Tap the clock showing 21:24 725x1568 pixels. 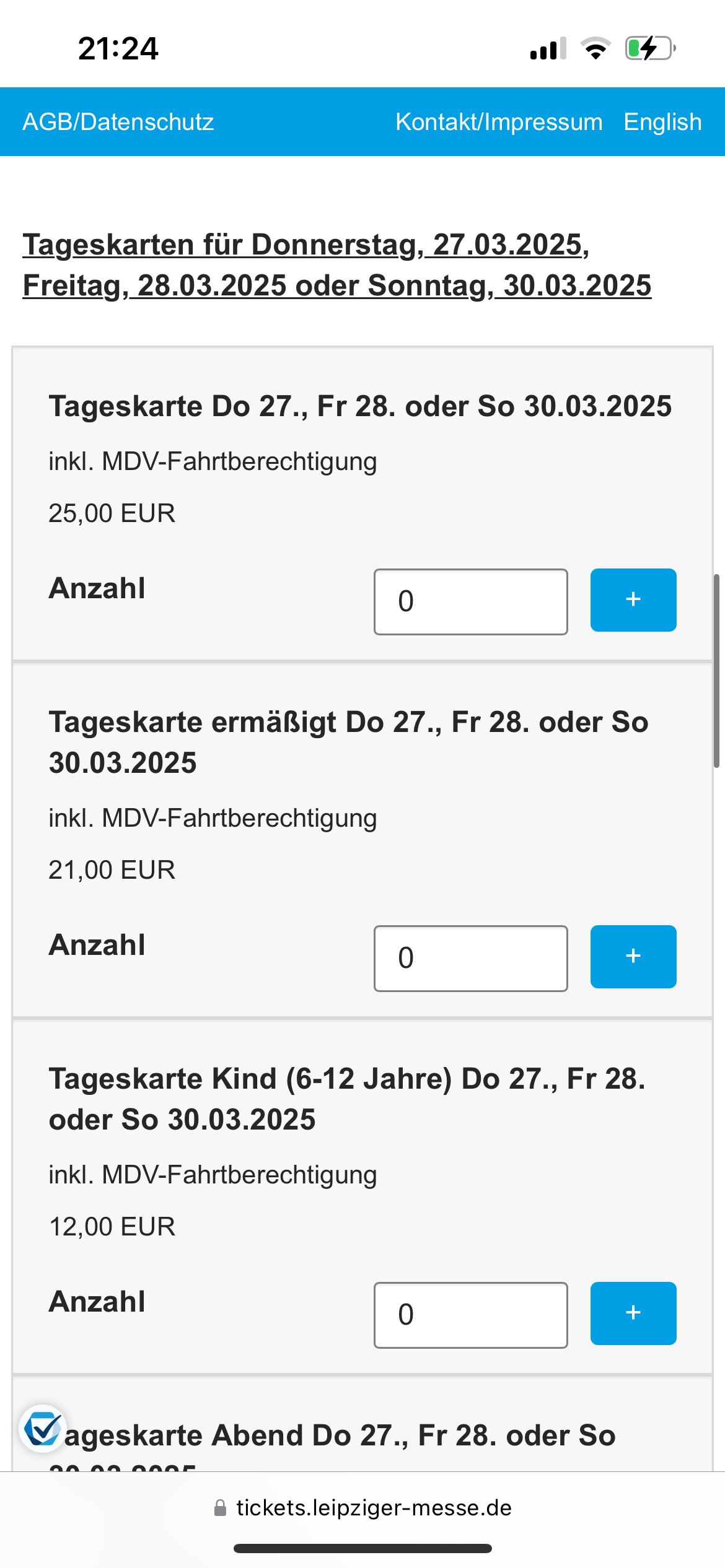point(118,50)
